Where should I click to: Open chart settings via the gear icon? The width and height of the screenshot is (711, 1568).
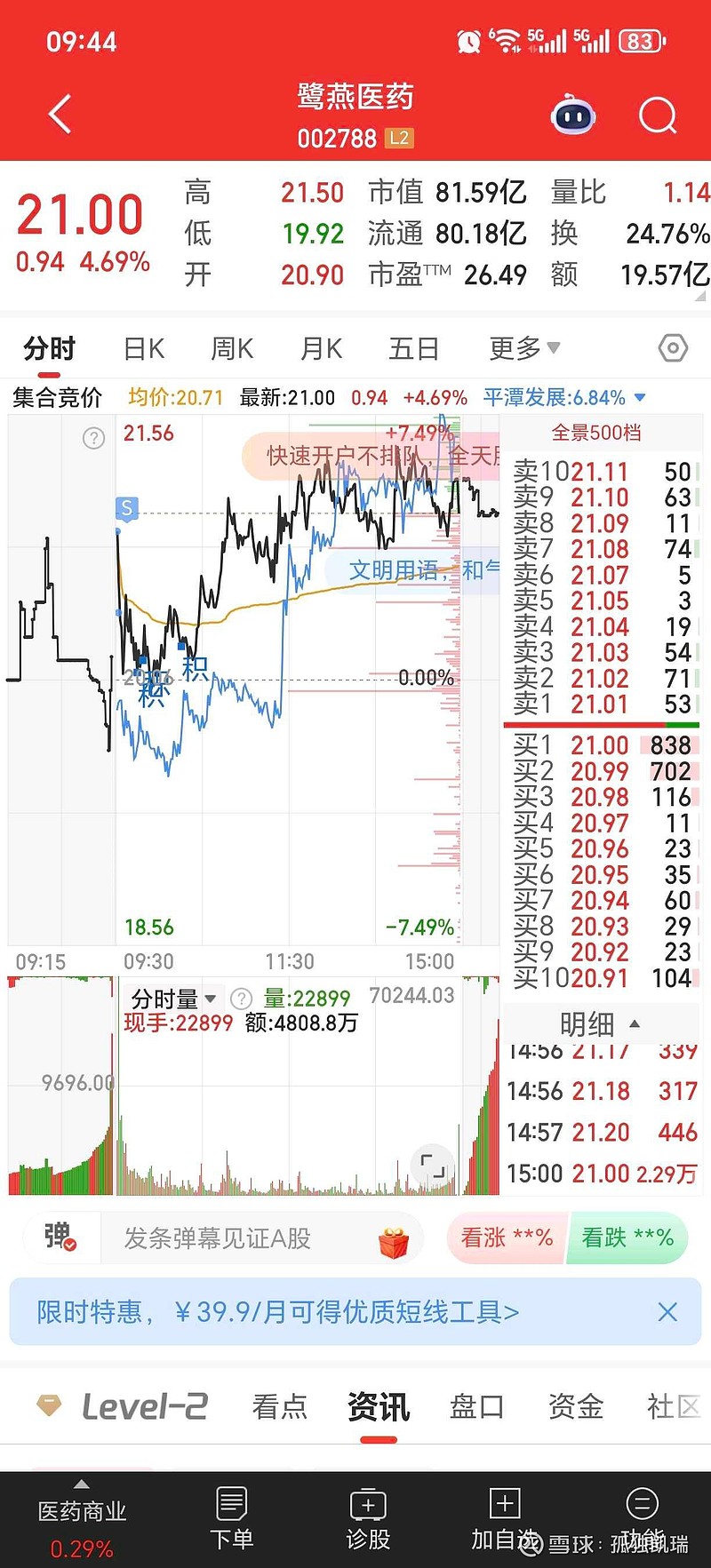tap(672, 348)
